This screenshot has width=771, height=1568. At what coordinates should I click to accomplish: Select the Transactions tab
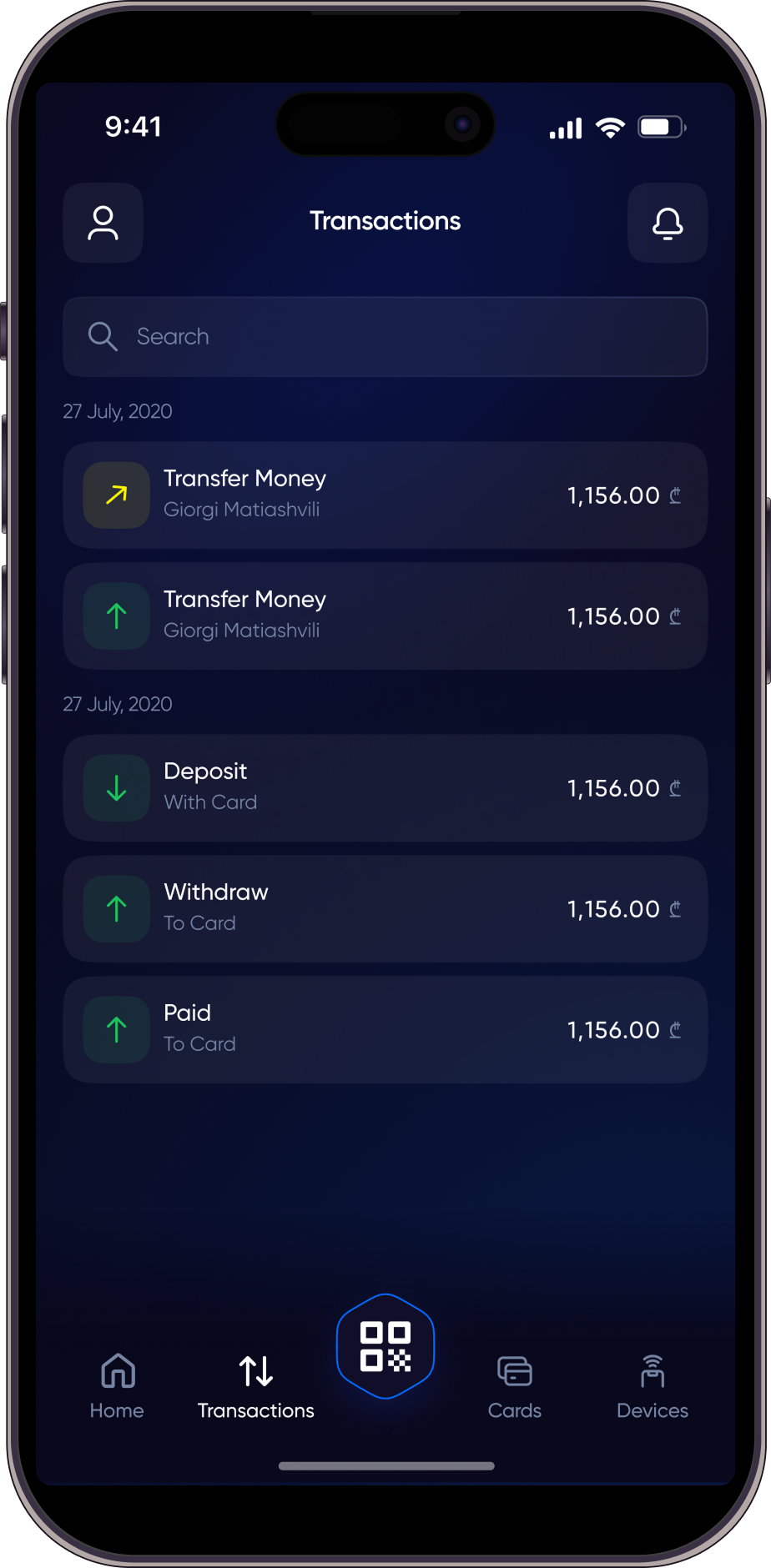pos(256,1386)
